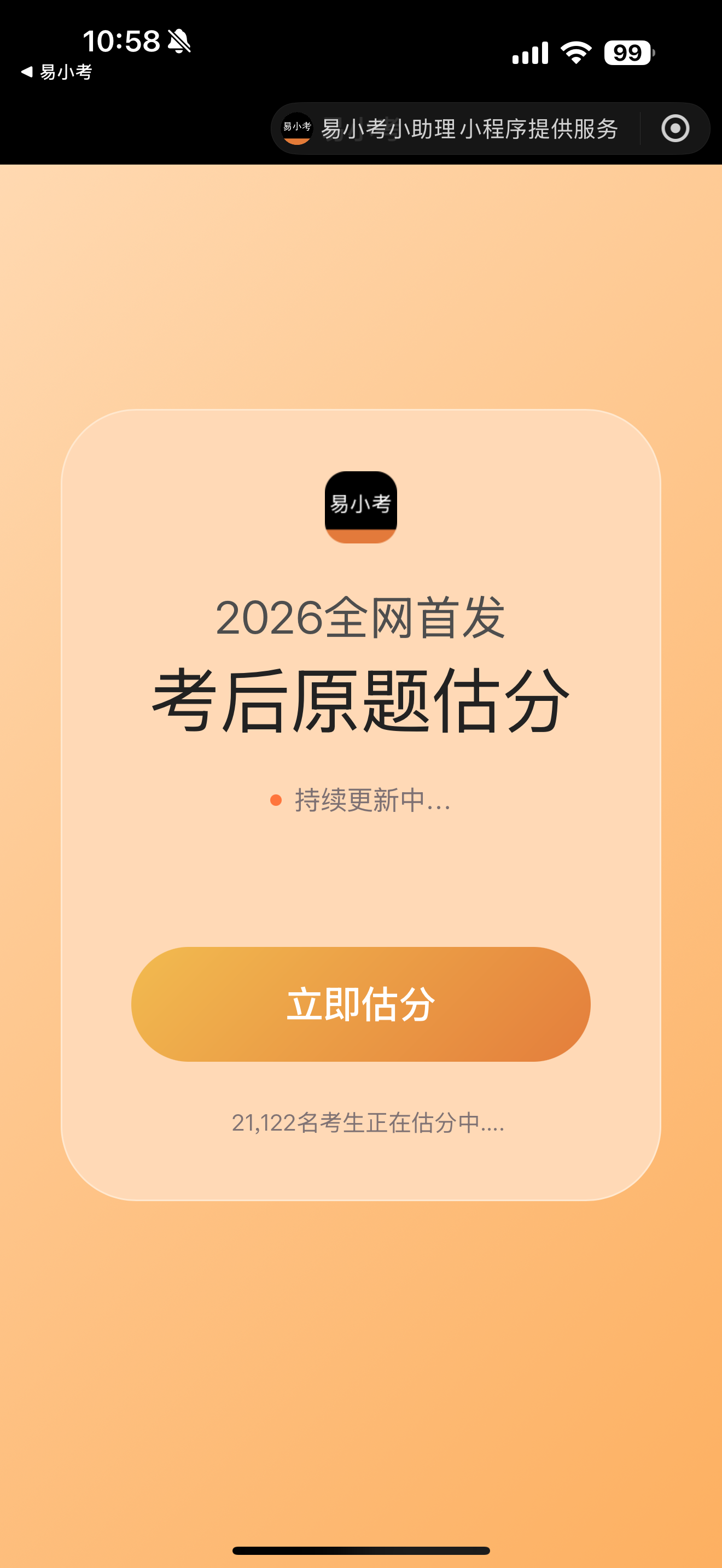Screen dimensions: 722x1568
Task: Close the mini program via the circle icon
Action: click(x=674, y=128)
